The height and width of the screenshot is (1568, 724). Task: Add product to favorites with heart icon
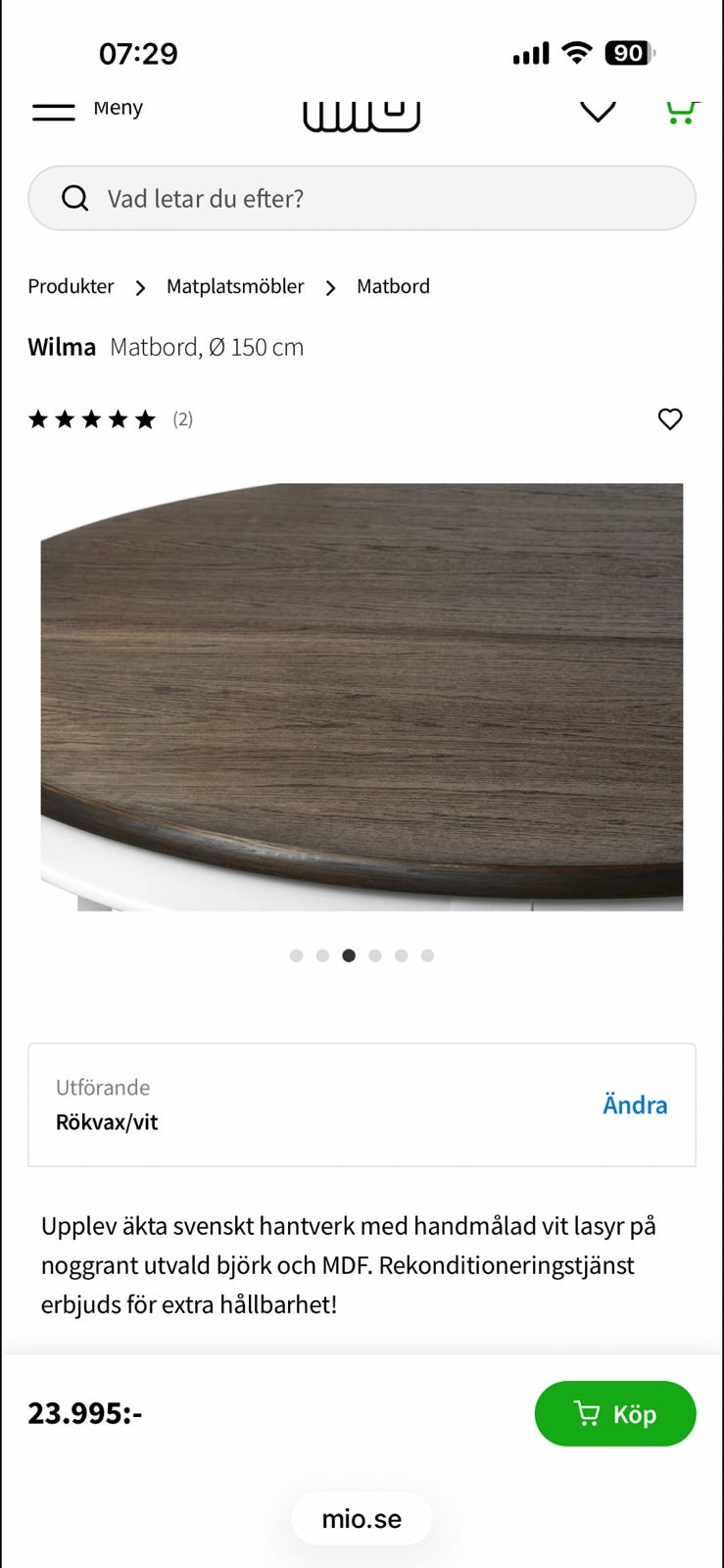point(670,419)
